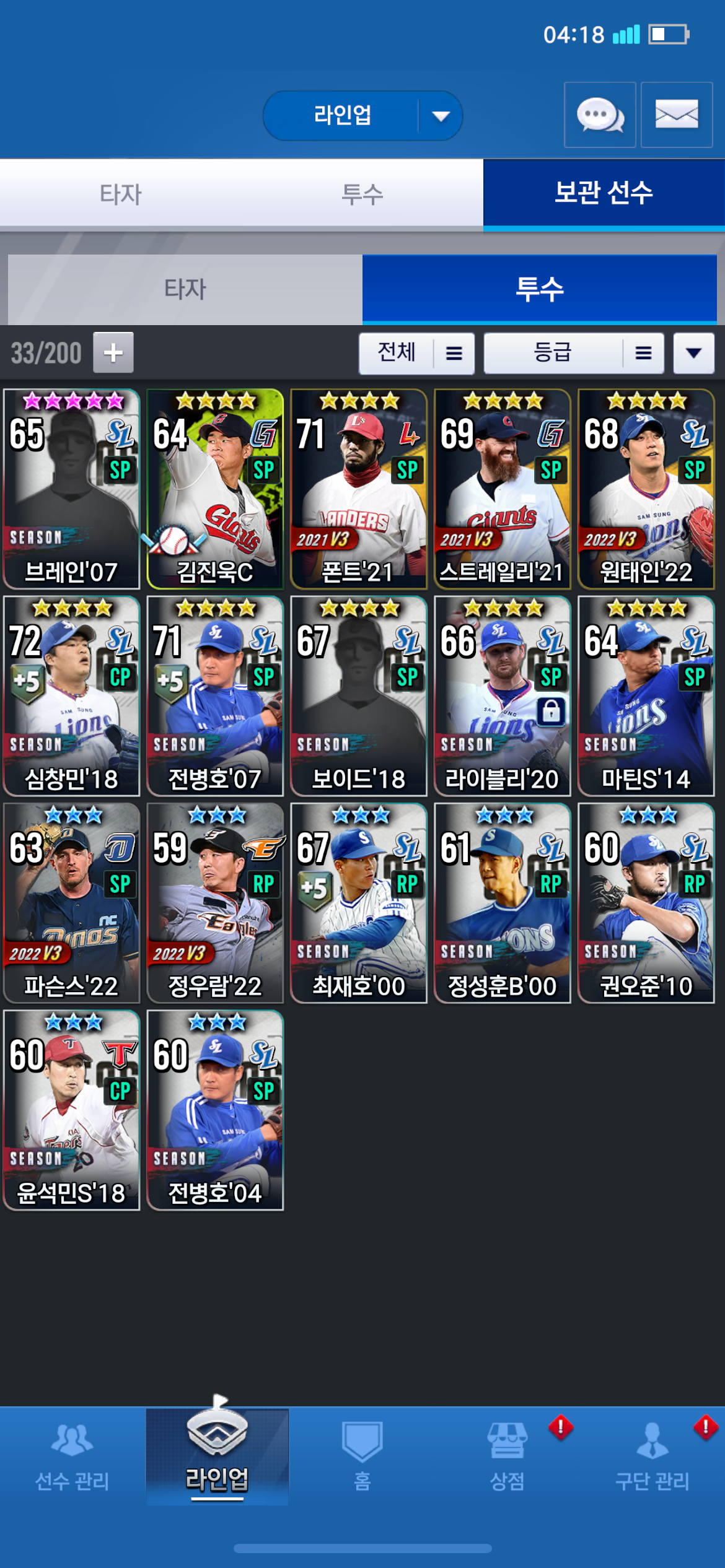Toggle the sort order arrow

[x=693, y=353]
